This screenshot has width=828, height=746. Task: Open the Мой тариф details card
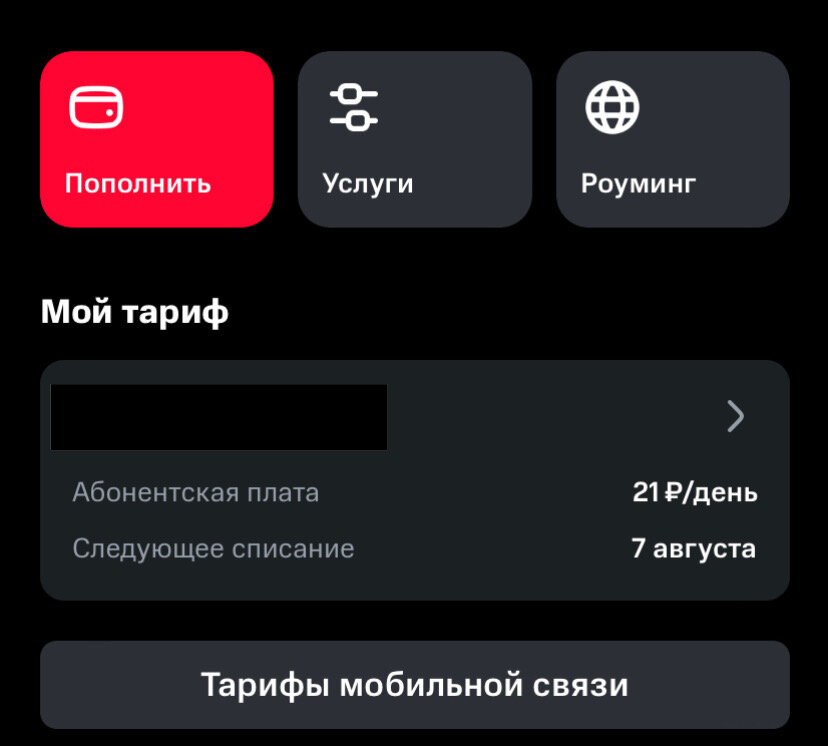[734, 416]
